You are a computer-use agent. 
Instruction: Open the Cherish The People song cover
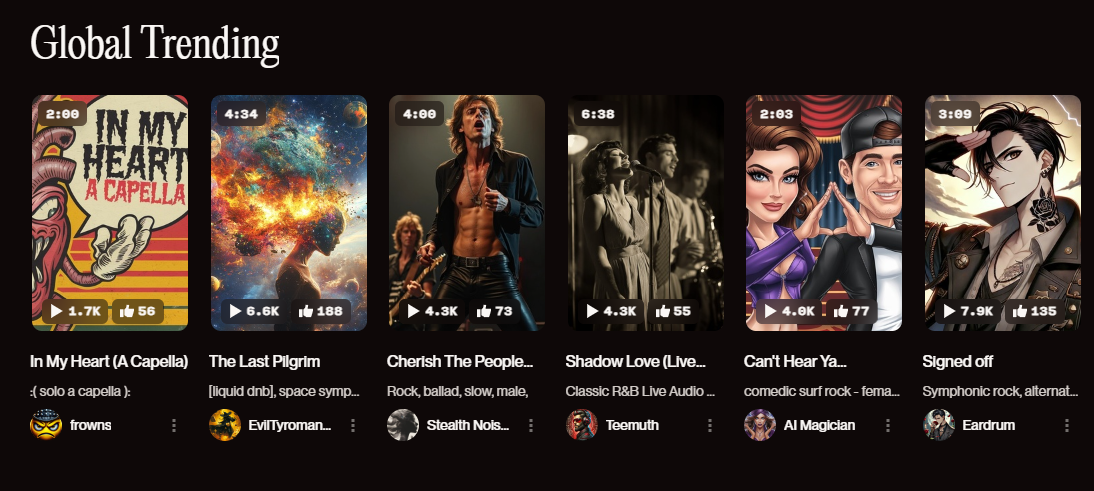(466, 200)
